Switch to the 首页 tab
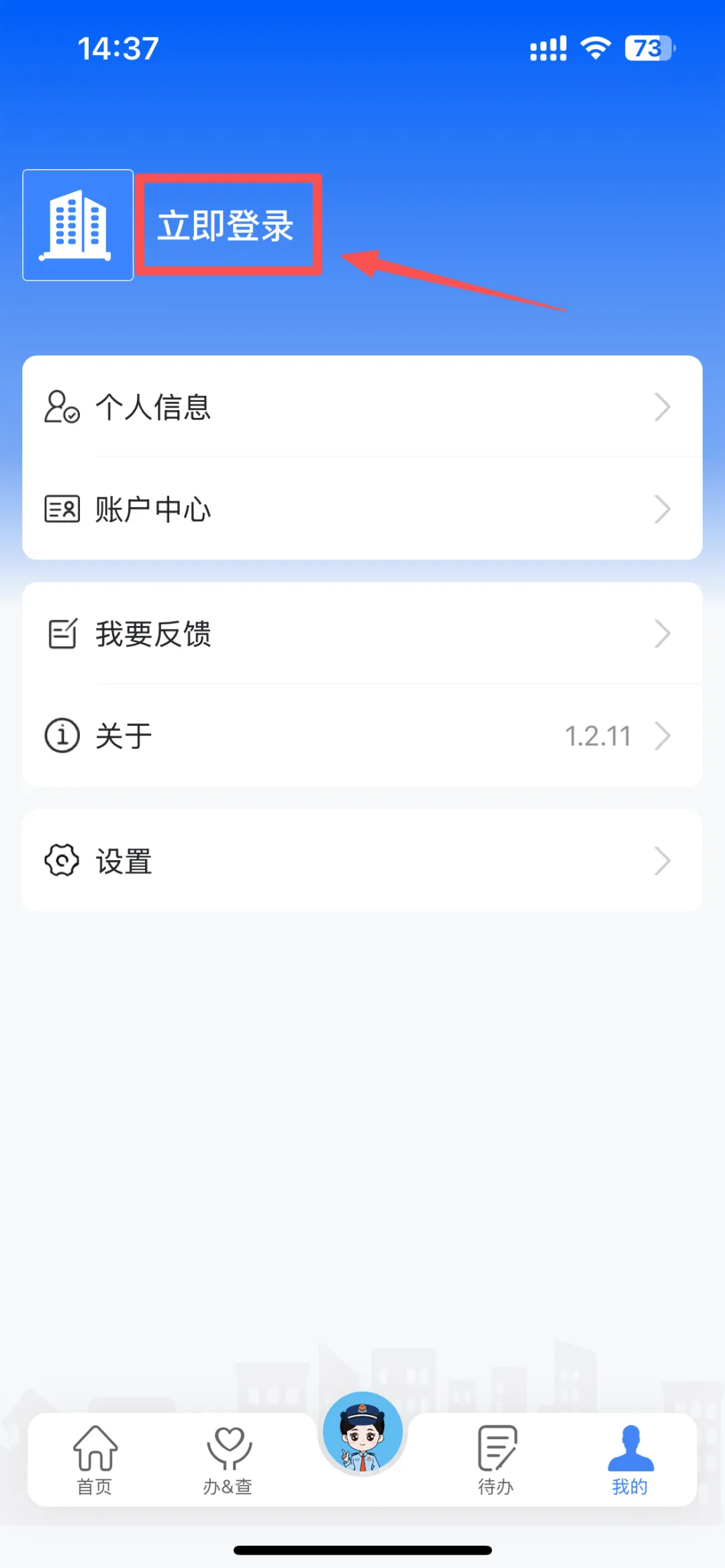This screenshot has width=725, height=1568. pos(95,1461)
